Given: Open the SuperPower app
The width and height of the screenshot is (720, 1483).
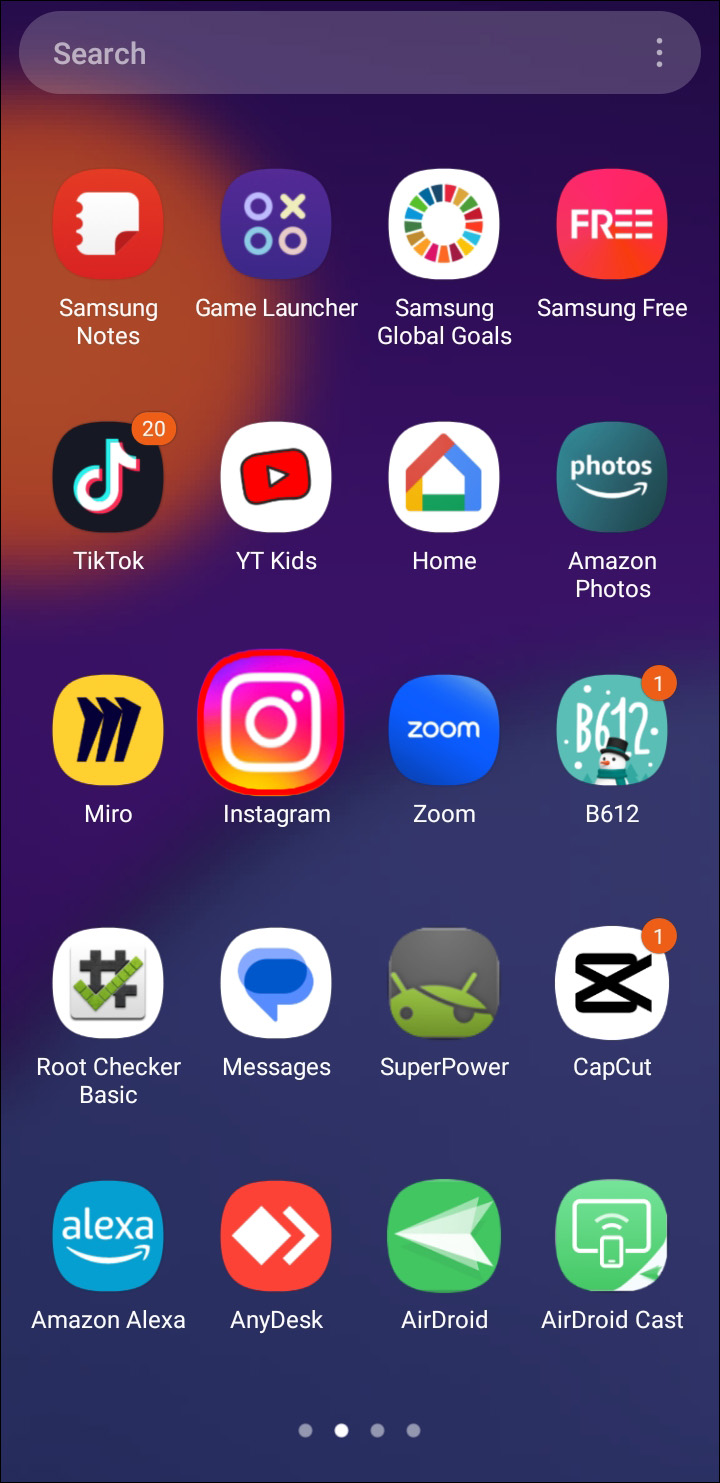Looking at the screenshot, I should pyautogui.click(x=444, y=983).
